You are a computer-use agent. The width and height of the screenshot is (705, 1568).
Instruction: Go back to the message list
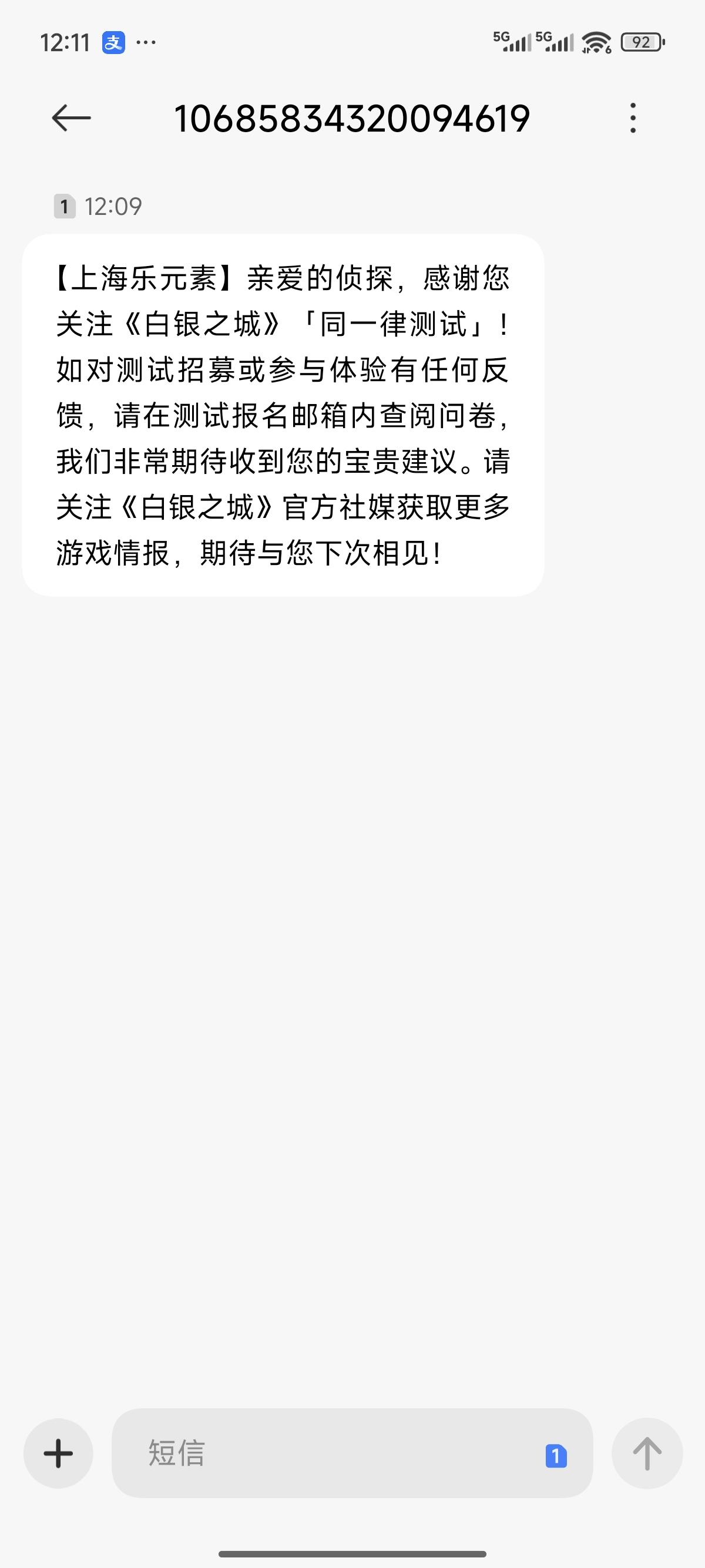click(x=71, y=118)
